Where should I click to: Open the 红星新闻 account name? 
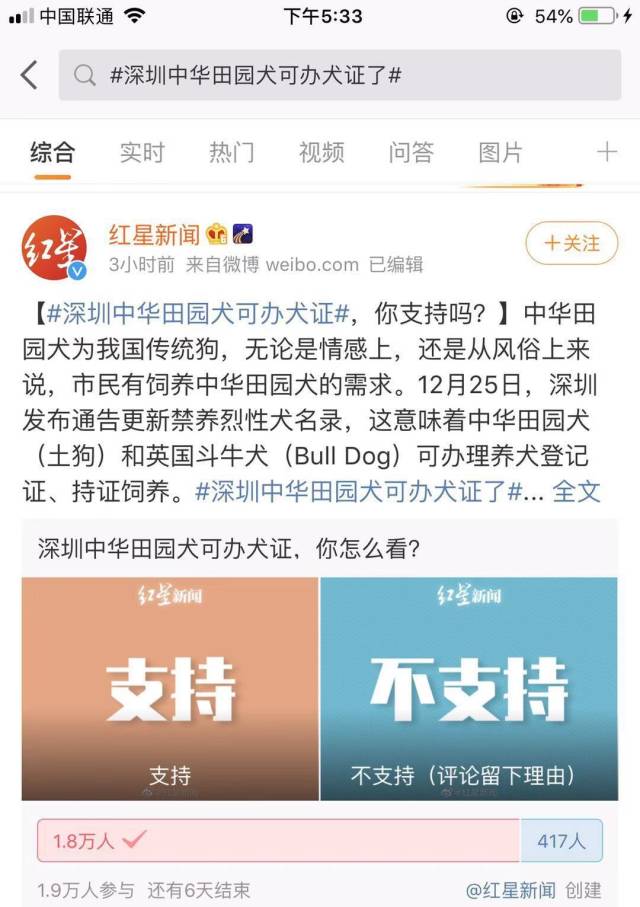[x=154, y=235]
